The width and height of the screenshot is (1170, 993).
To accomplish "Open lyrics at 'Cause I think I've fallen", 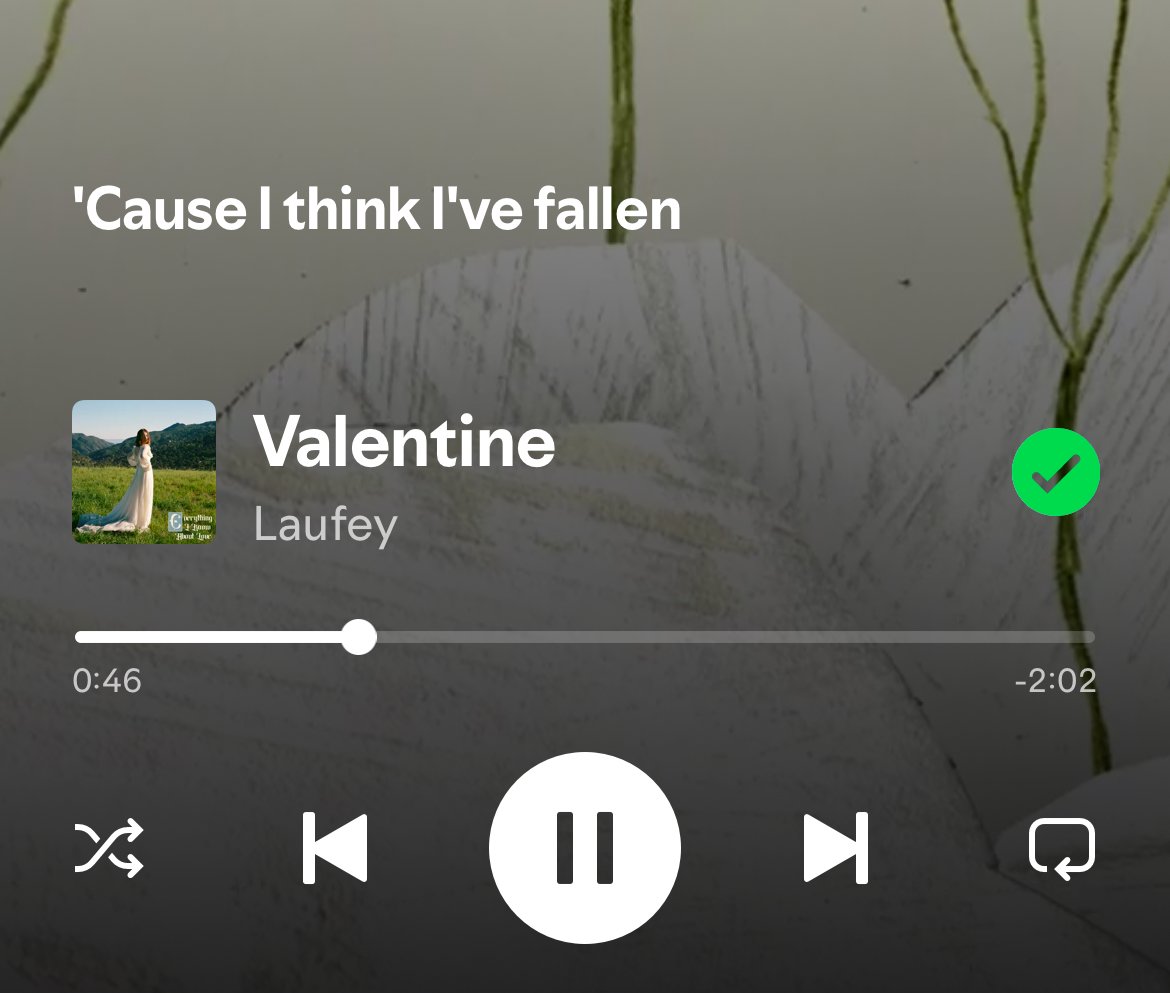I will click(377, 210).
